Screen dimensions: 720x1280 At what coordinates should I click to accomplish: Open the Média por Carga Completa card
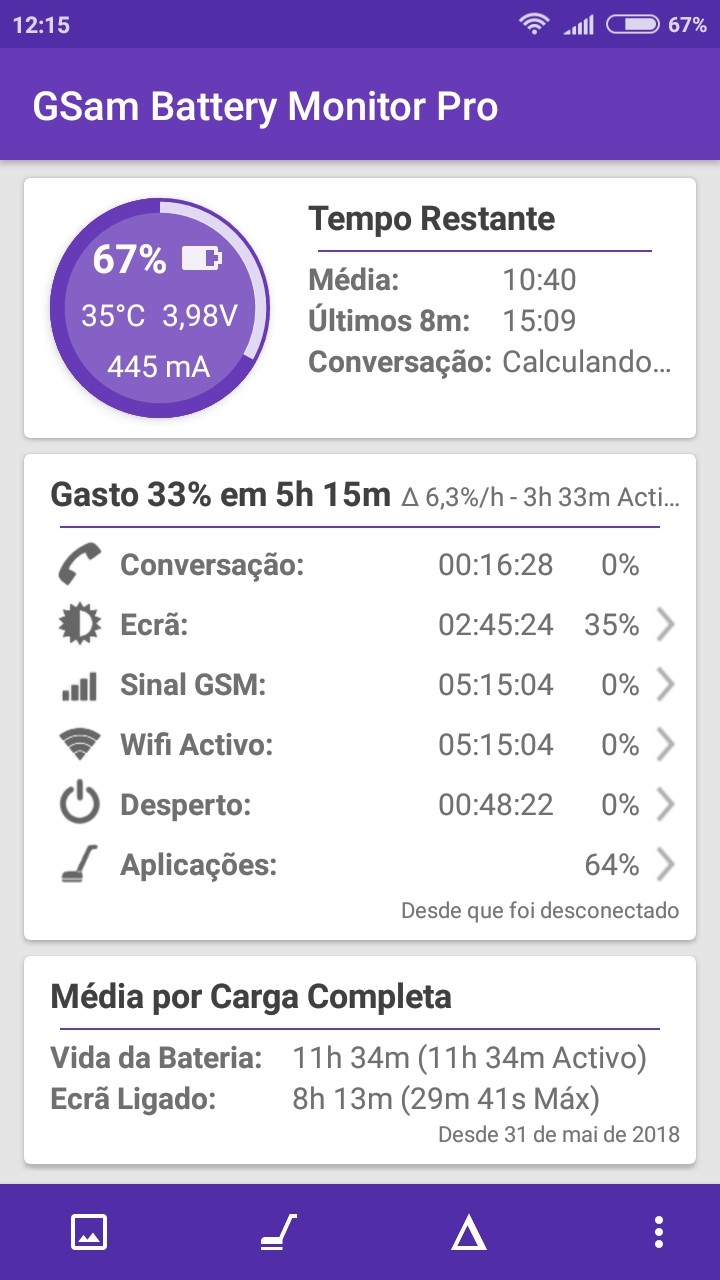[360, 1060]
